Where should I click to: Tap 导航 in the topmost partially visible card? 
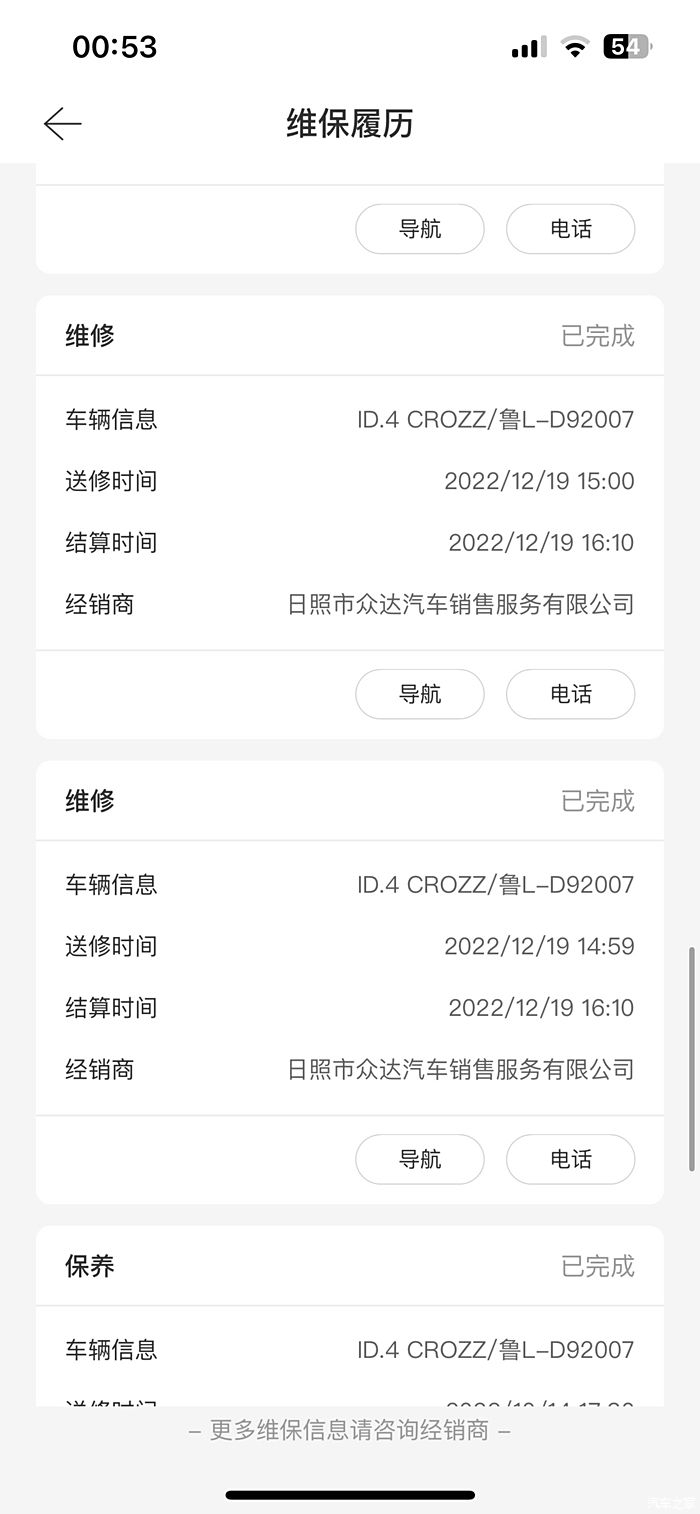pos(420,229)
